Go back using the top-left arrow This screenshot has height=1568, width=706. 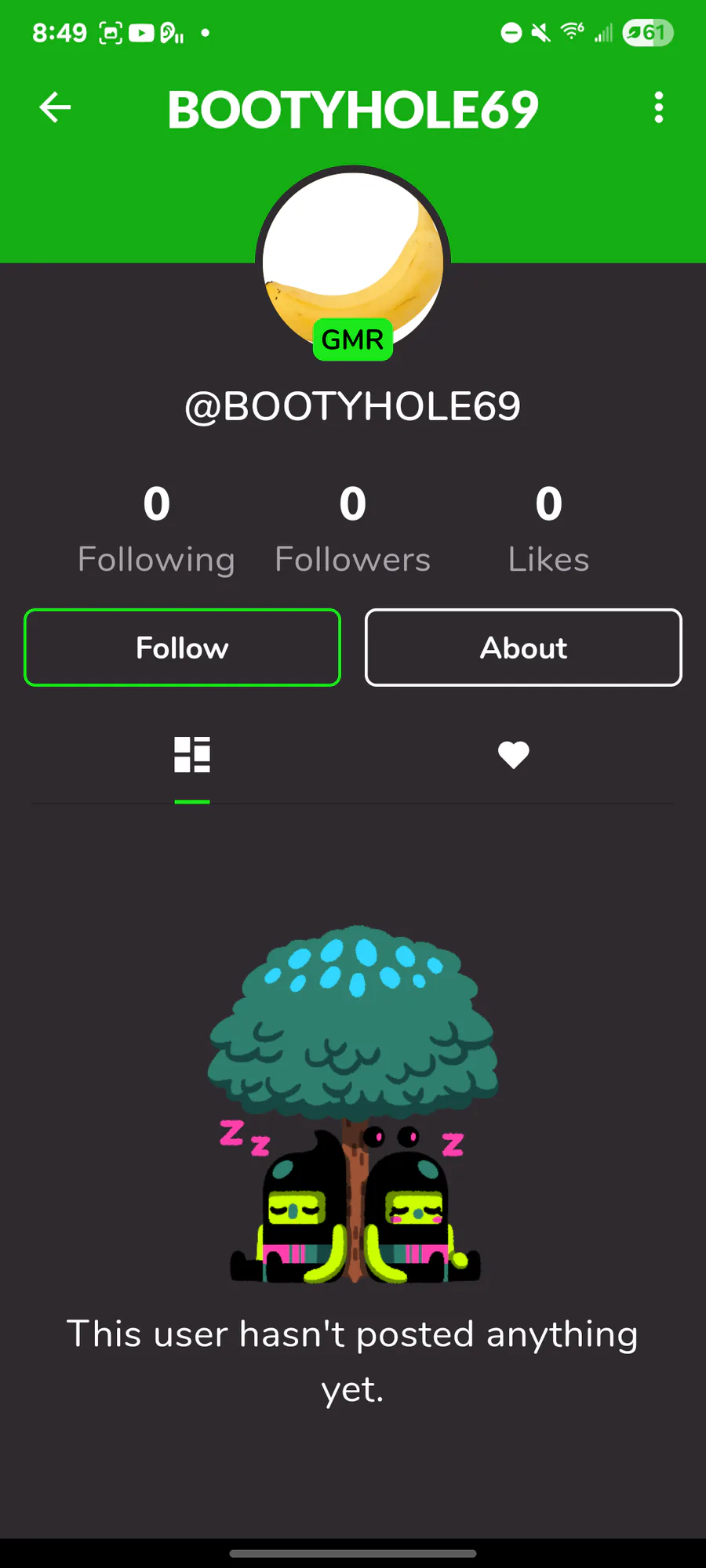tap(55, 107)
